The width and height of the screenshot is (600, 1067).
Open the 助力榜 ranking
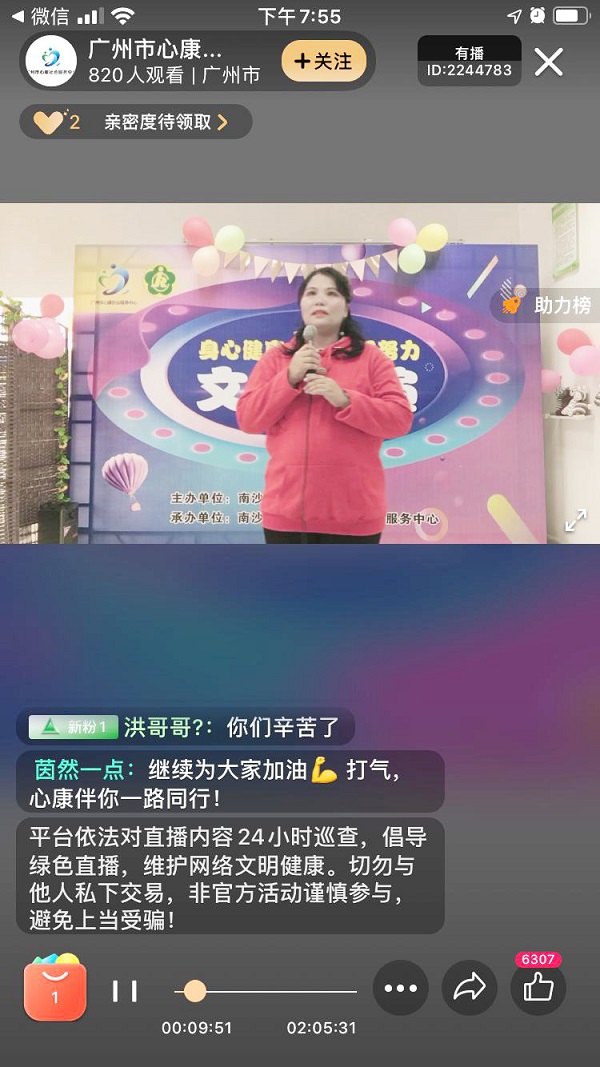coord(547,304)
